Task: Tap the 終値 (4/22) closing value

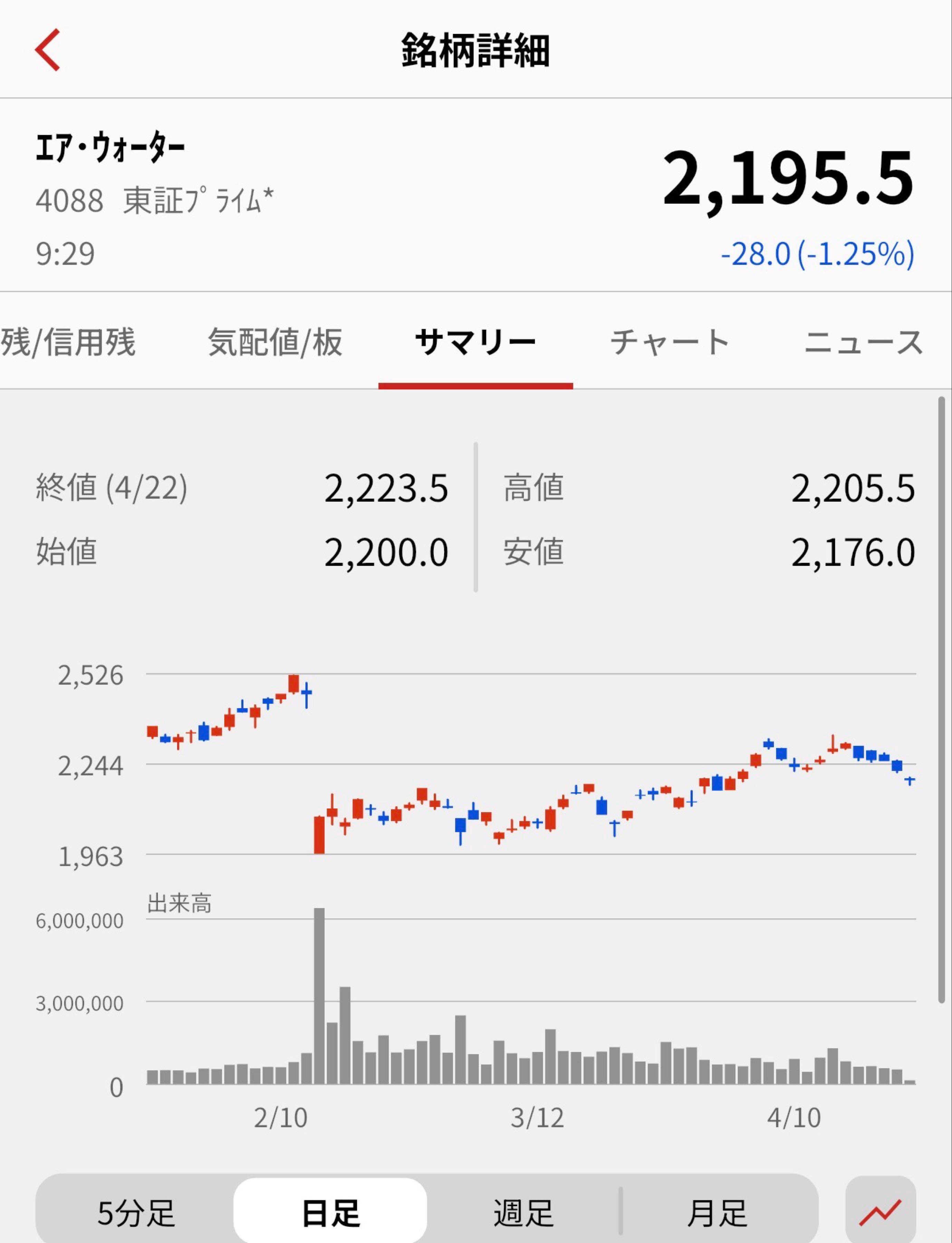Action: click(387, 491)
